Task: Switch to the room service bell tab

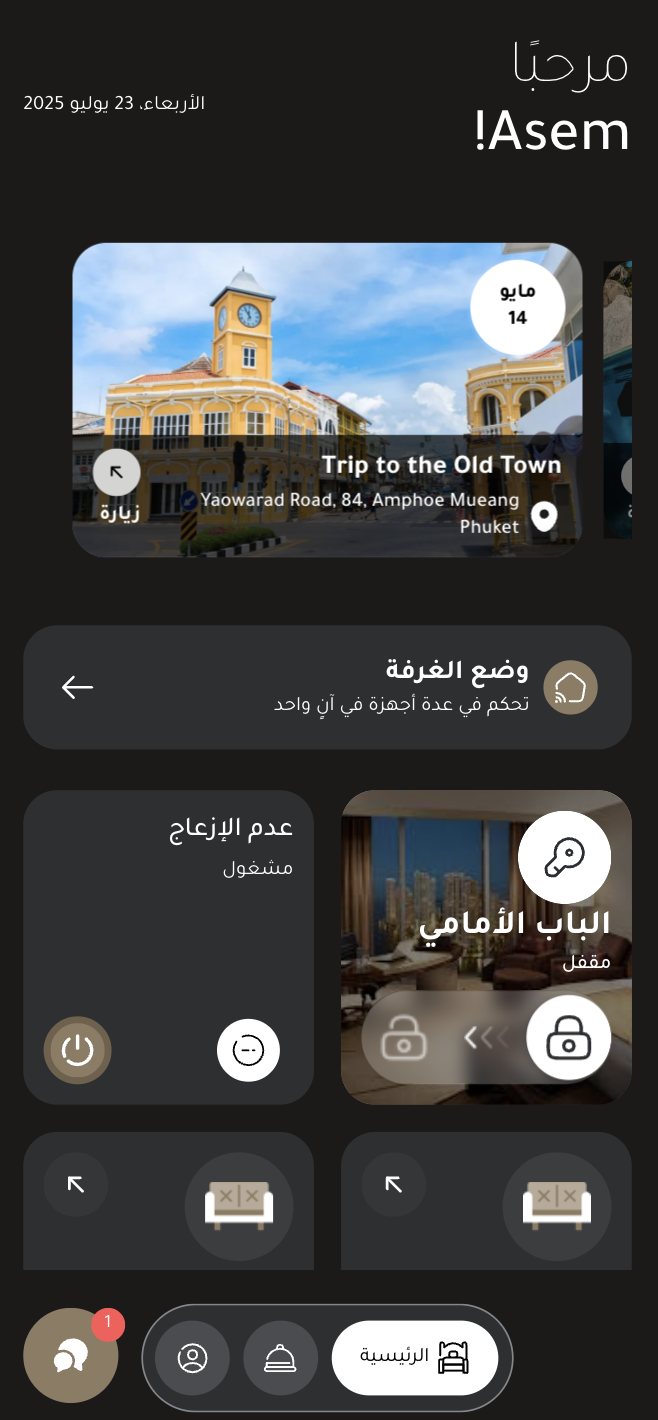Action: [280, 1358]
